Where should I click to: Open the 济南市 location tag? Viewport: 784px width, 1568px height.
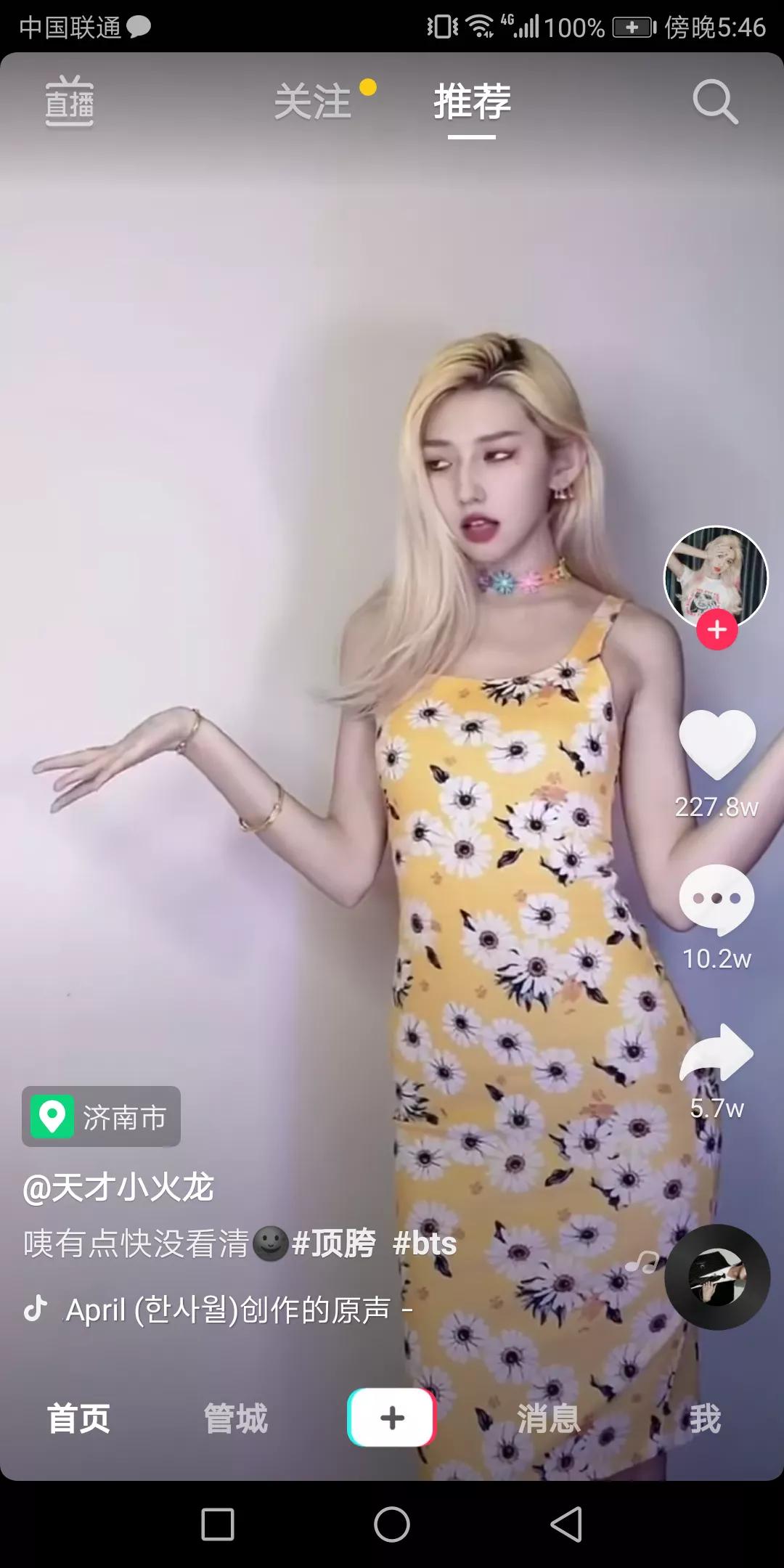click(x=101, y=1117)
